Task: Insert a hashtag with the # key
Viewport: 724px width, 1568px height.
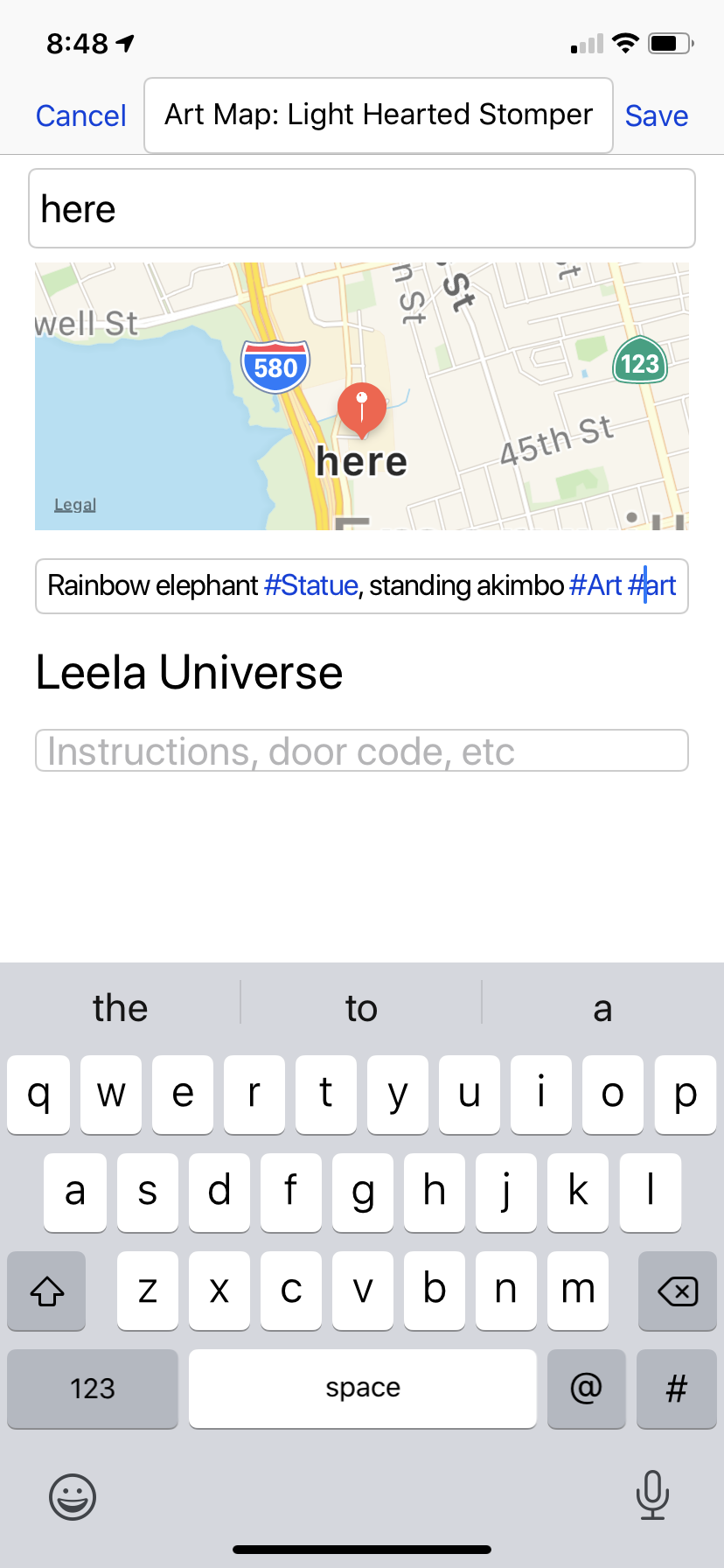Action: click(677, 1389)
